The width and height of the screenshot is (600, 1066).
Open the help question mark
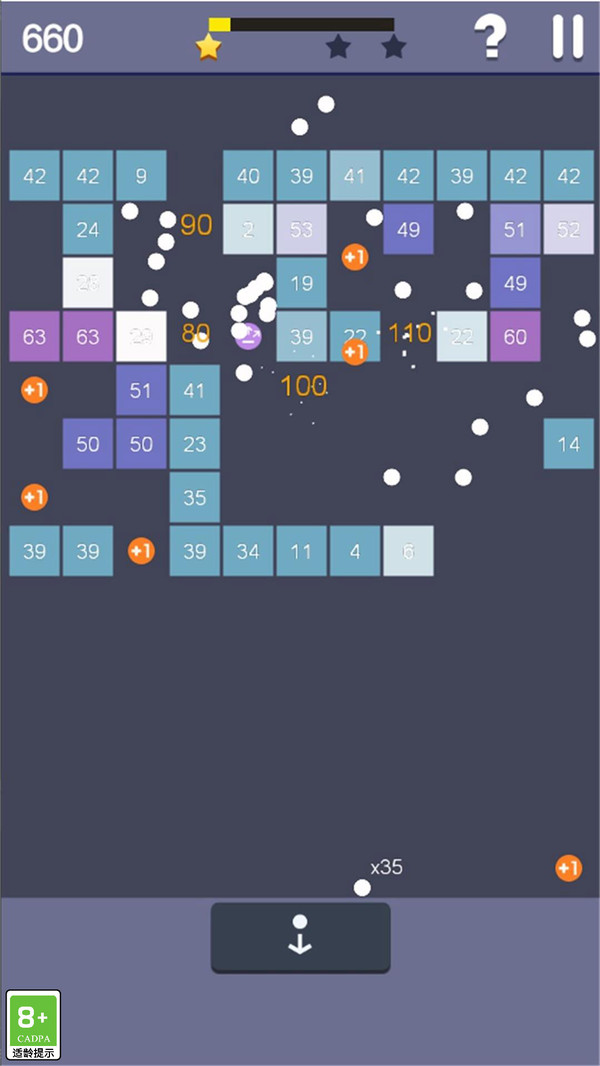pos(491,37)
